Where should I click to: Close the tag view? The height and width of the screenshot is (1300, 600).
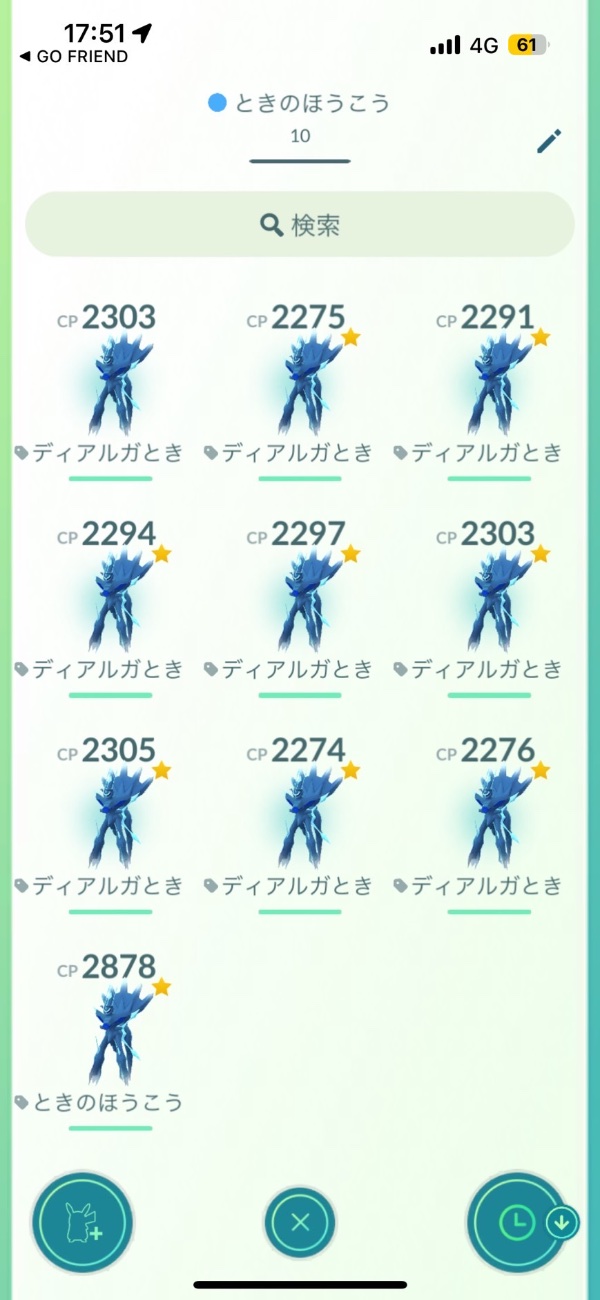300,1222
